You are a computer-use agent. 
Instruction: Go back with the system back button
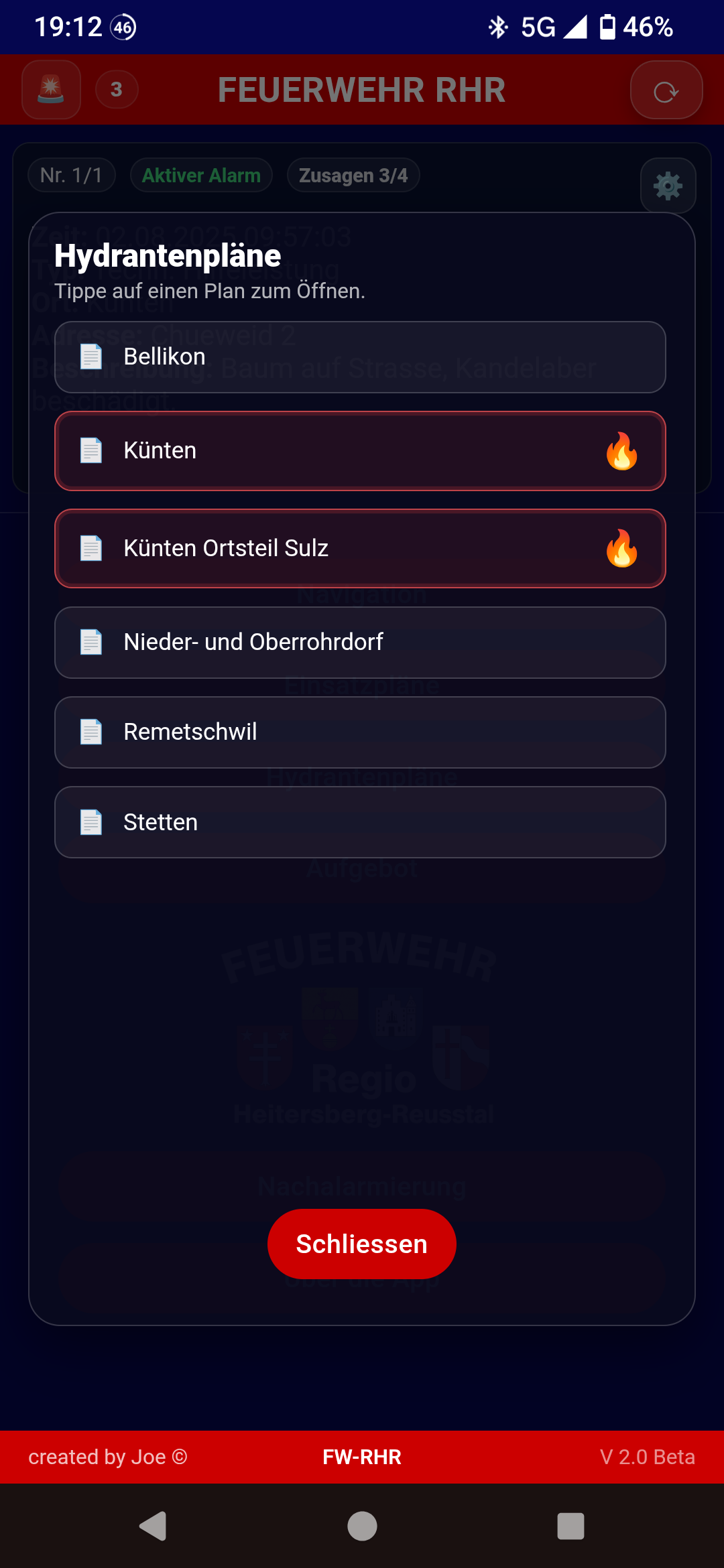(154, 1526)
